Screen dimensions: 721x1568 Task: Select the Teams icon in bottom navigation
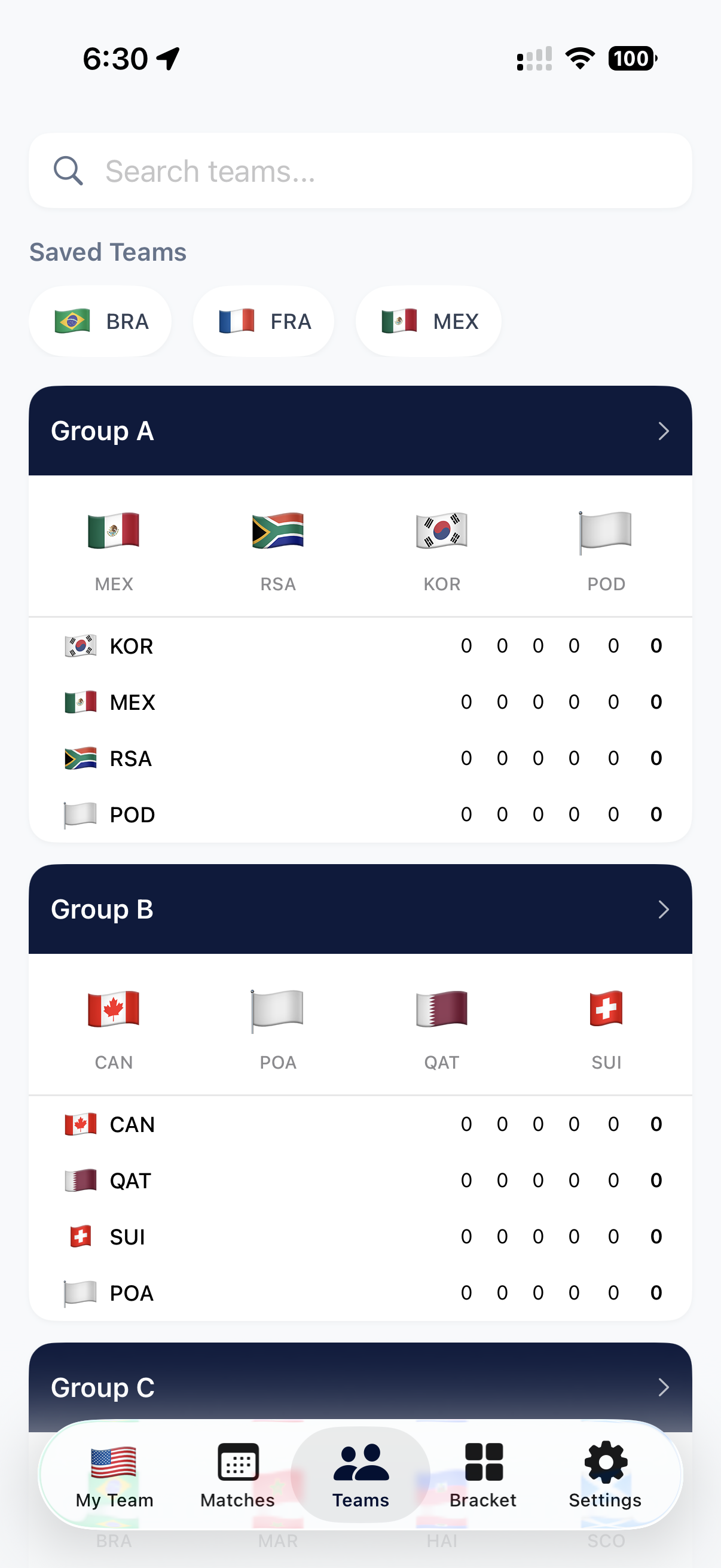(360, 1463)
